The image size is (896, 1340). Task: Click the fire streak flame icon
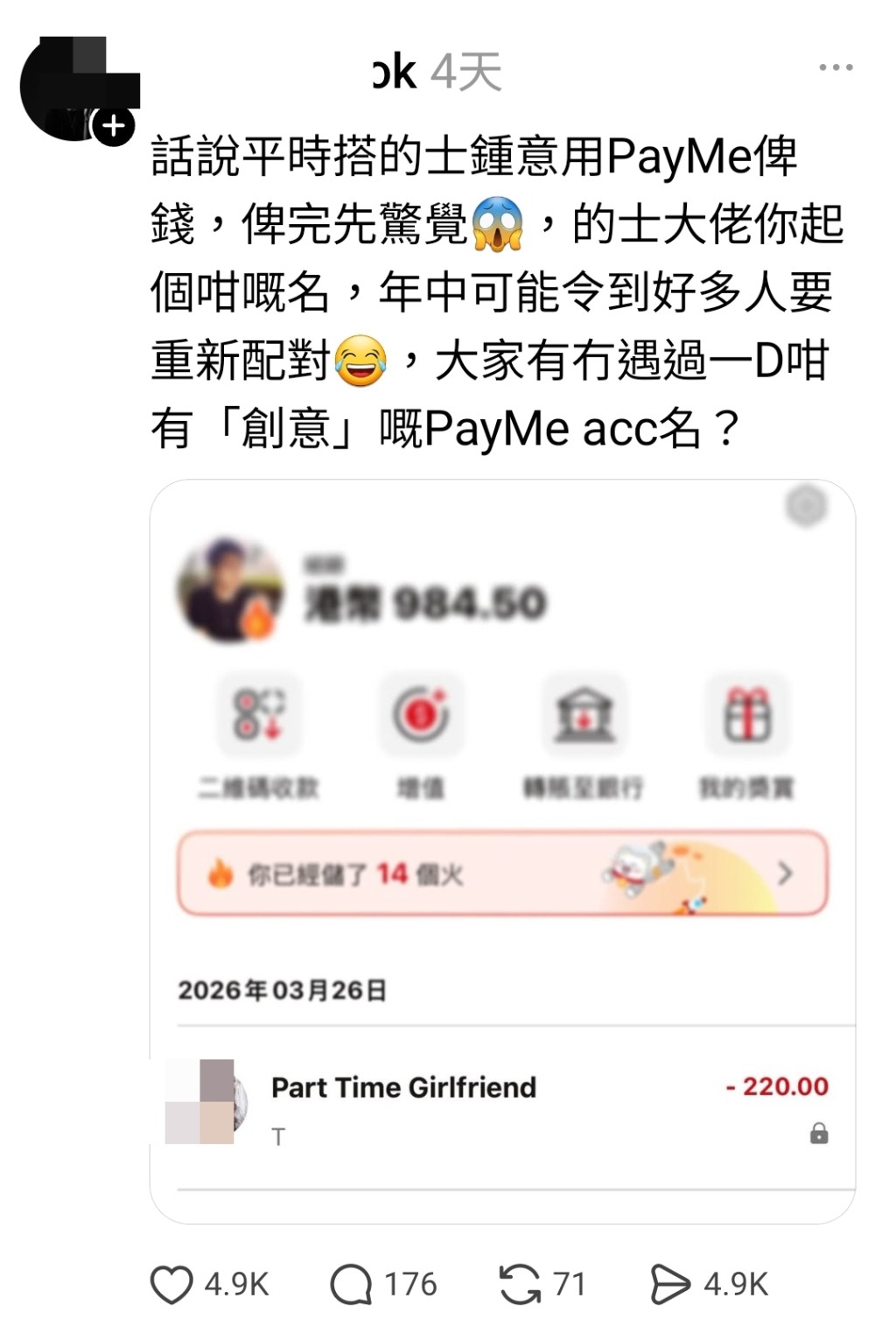tap(224, 873)
